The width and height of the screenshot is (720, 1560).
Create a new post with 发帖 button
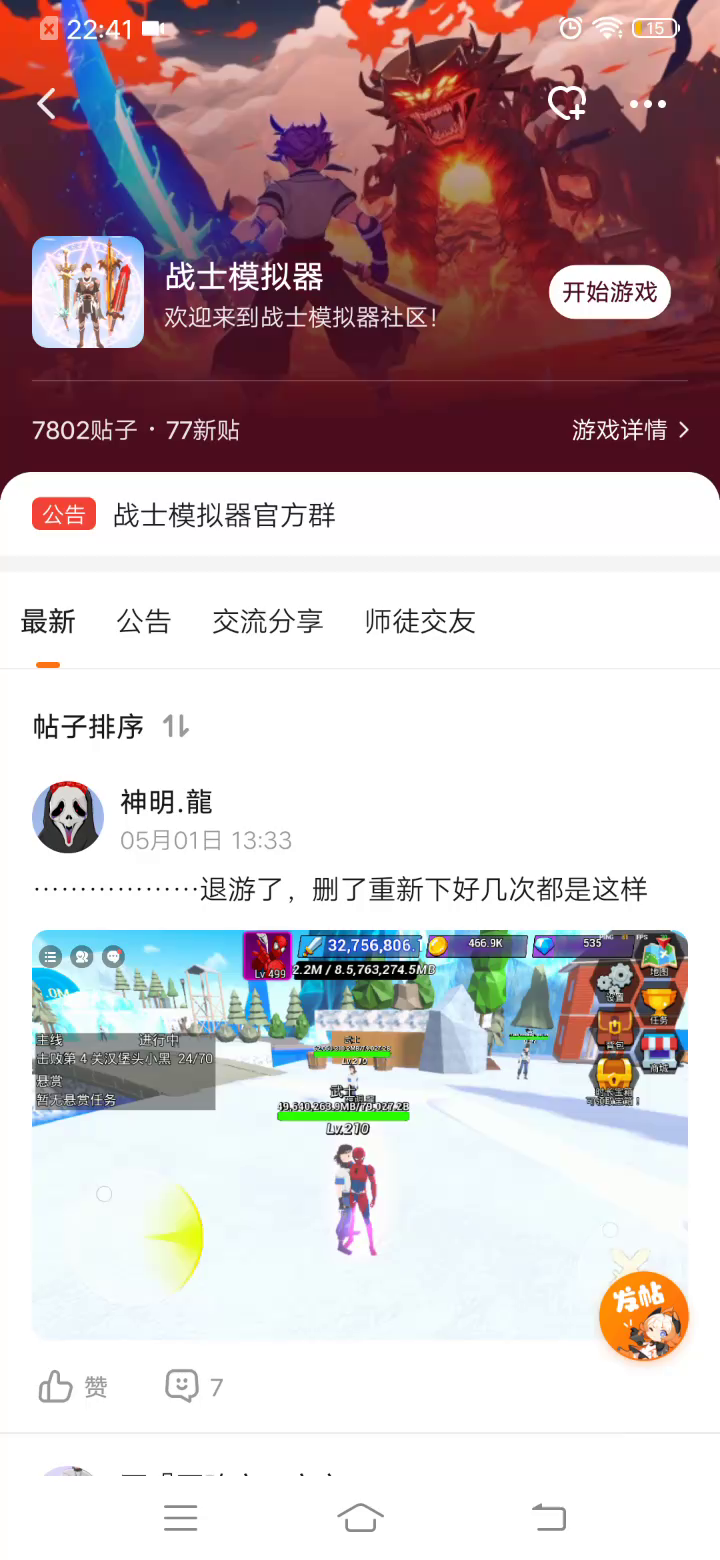643,1316
